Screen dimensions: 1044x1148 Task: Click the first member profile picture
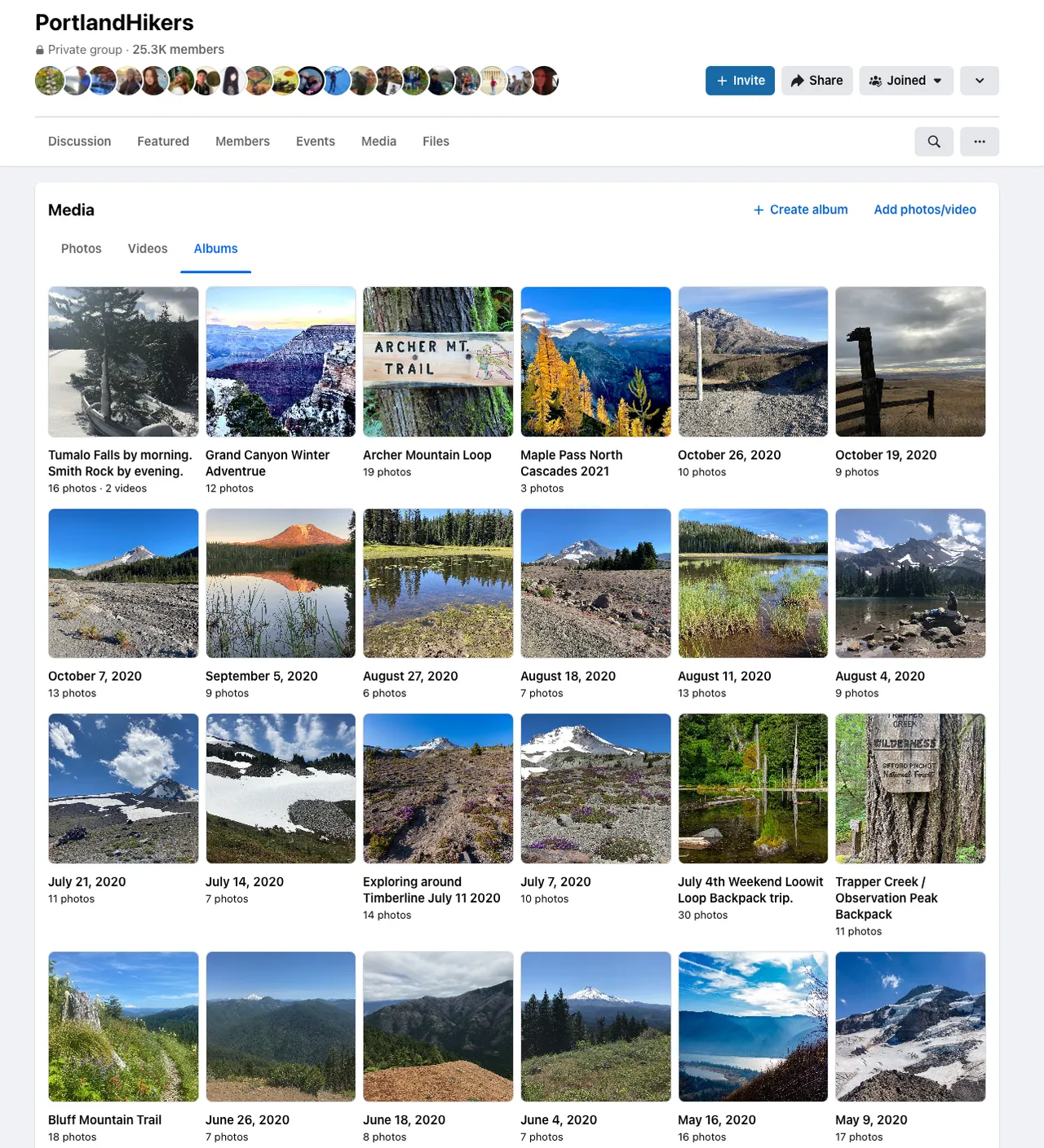(x=49, y=80)
